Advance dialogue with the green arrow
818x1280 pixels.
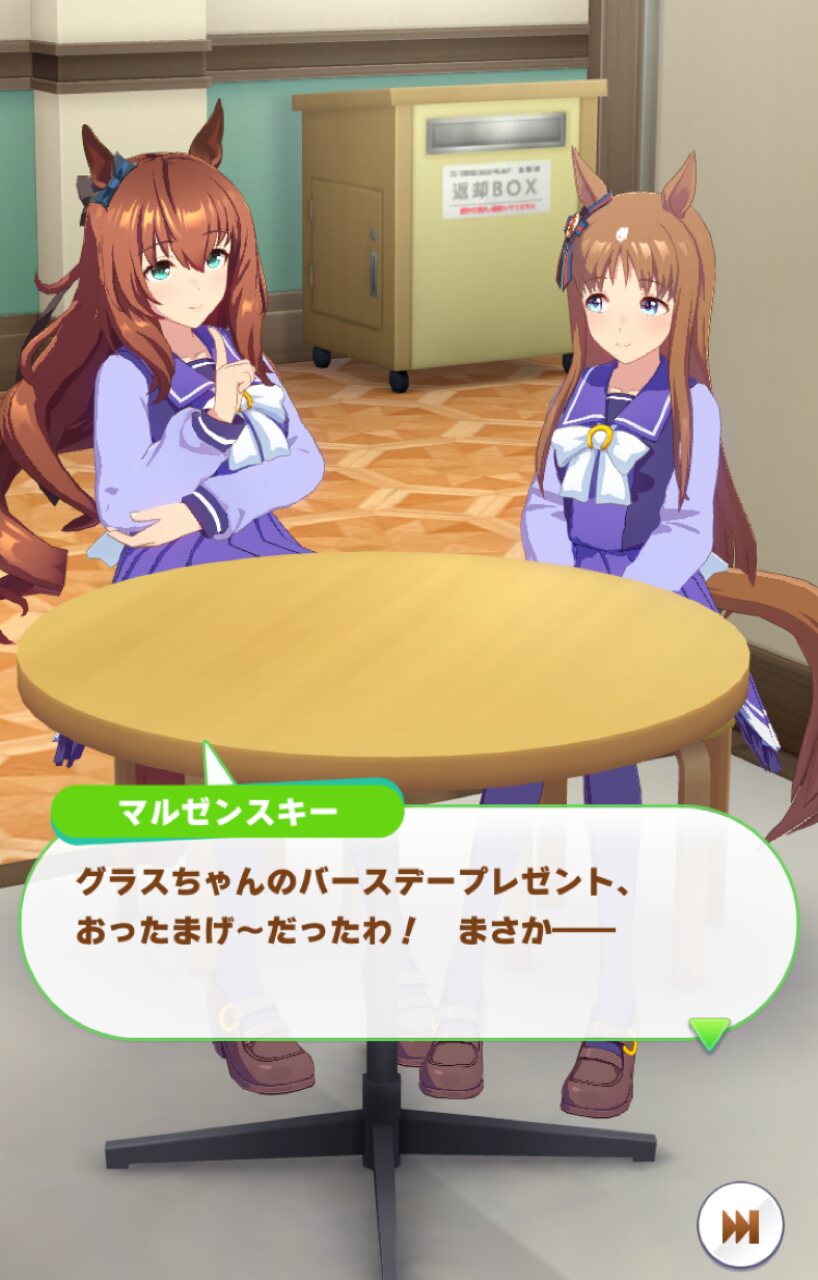(x=709, y=1032)
